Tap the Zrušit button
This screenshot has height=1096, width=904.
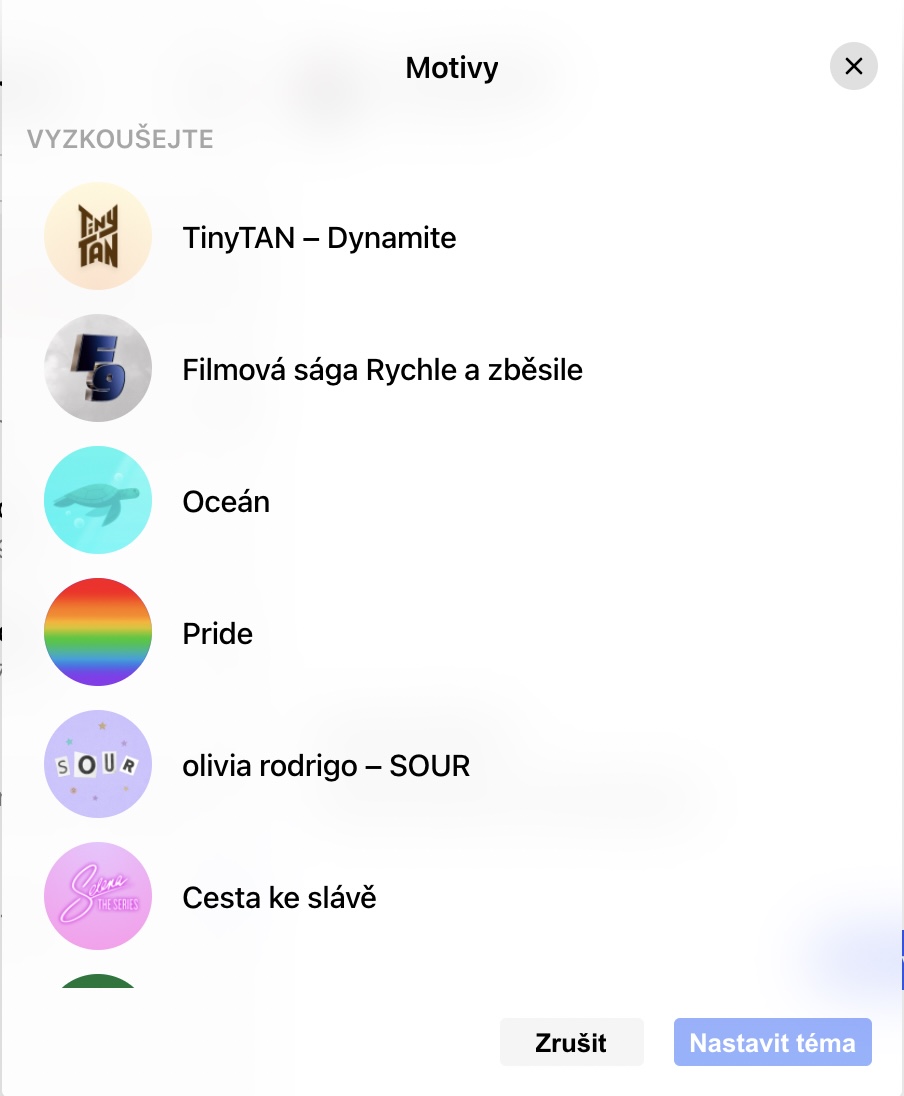(571, 1043)
